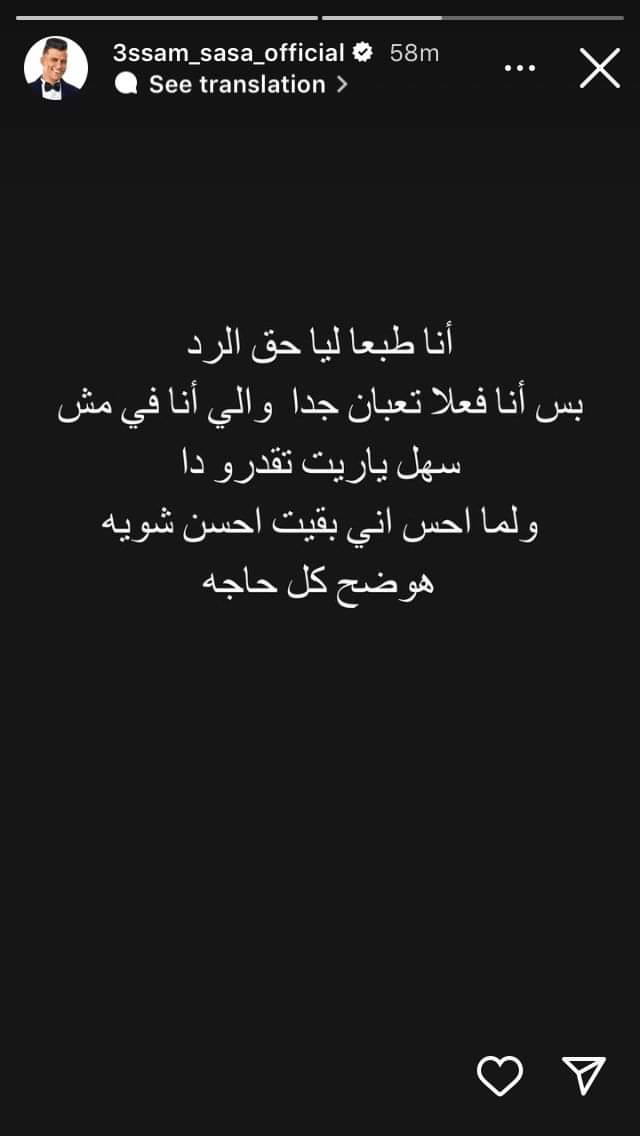This screenshot has height=1136, width=640.
Task: Open the three-dot story options menu
Action: pos(520,68)
